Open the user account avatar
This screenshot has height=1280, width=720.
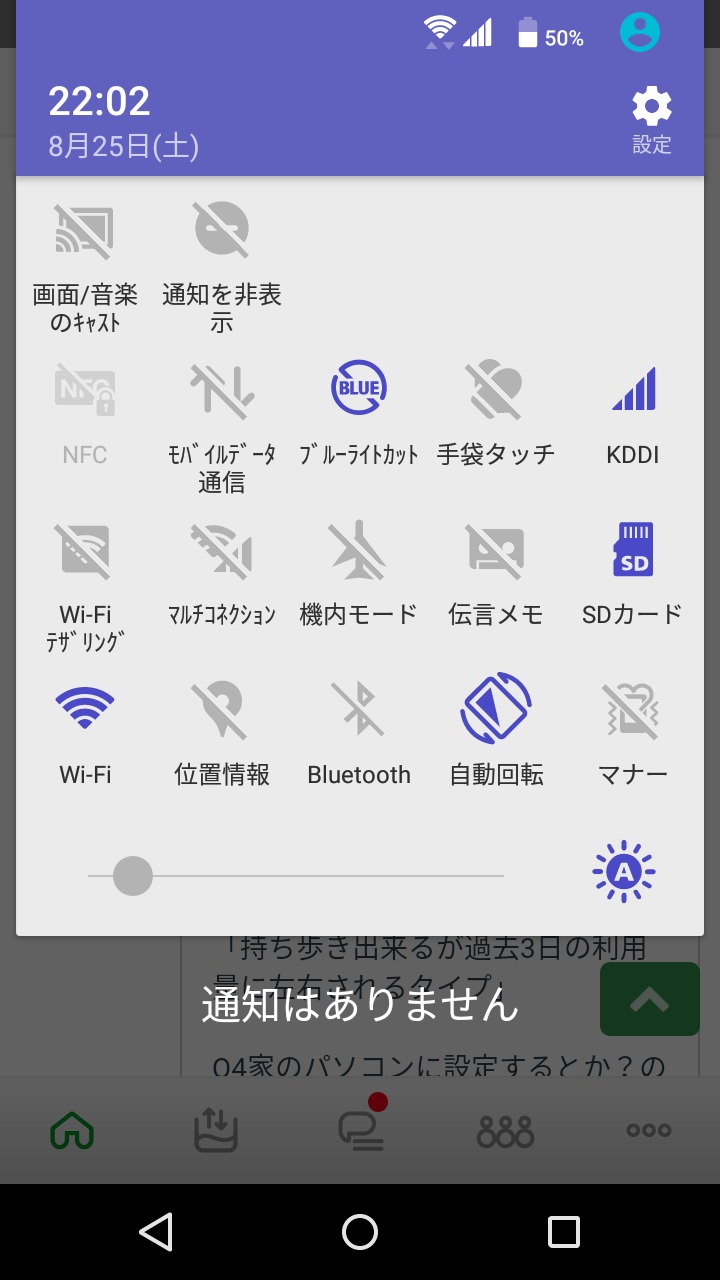click(x=640, y=33)
